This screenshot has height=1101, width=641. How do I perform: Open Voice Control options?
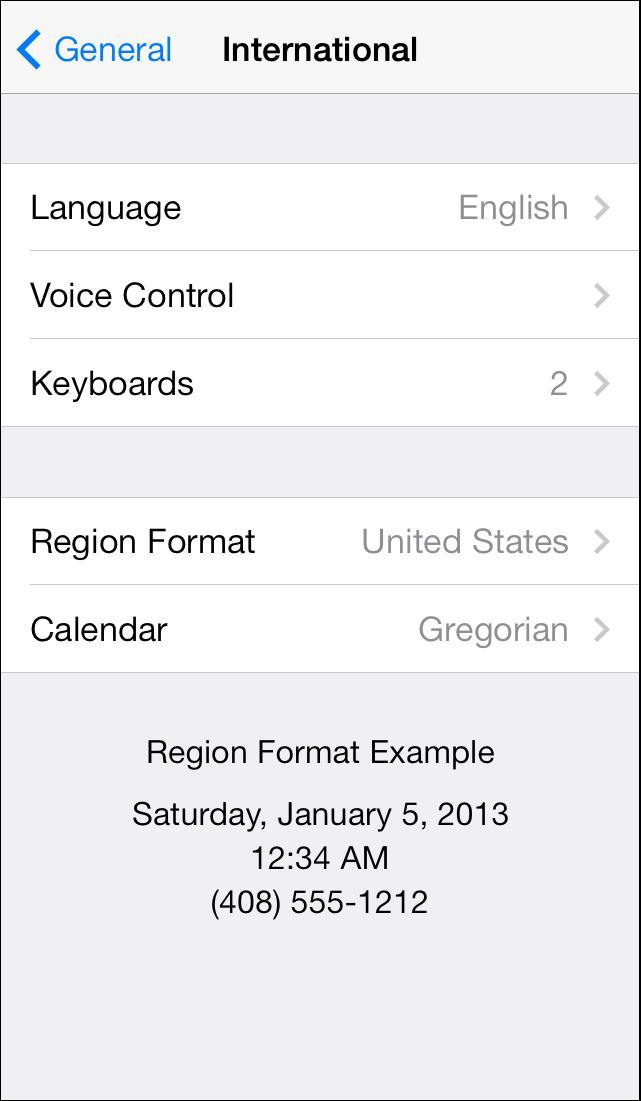[x=320, y=295]
